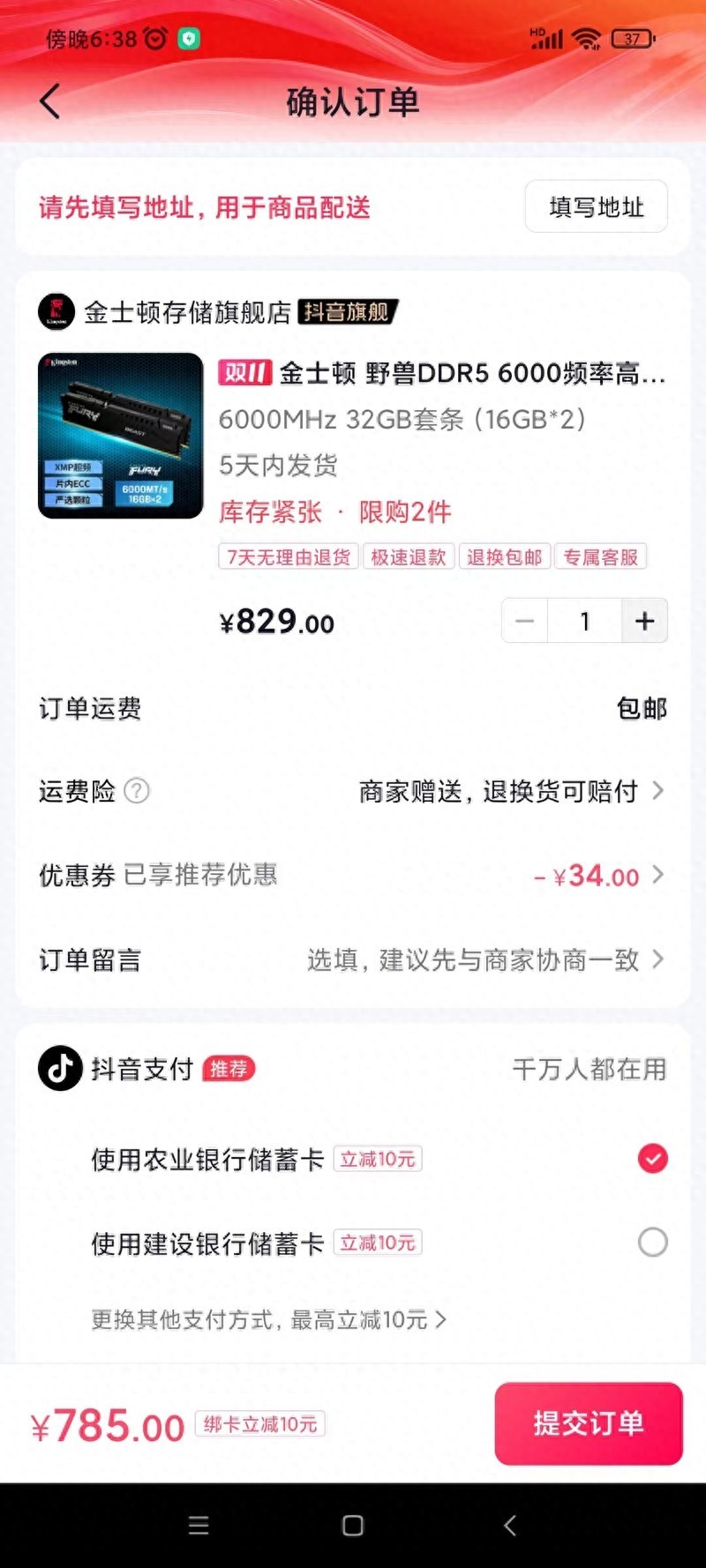
Task: Click the 填写地址 fill address button
Action: click(x=596, y=206)
